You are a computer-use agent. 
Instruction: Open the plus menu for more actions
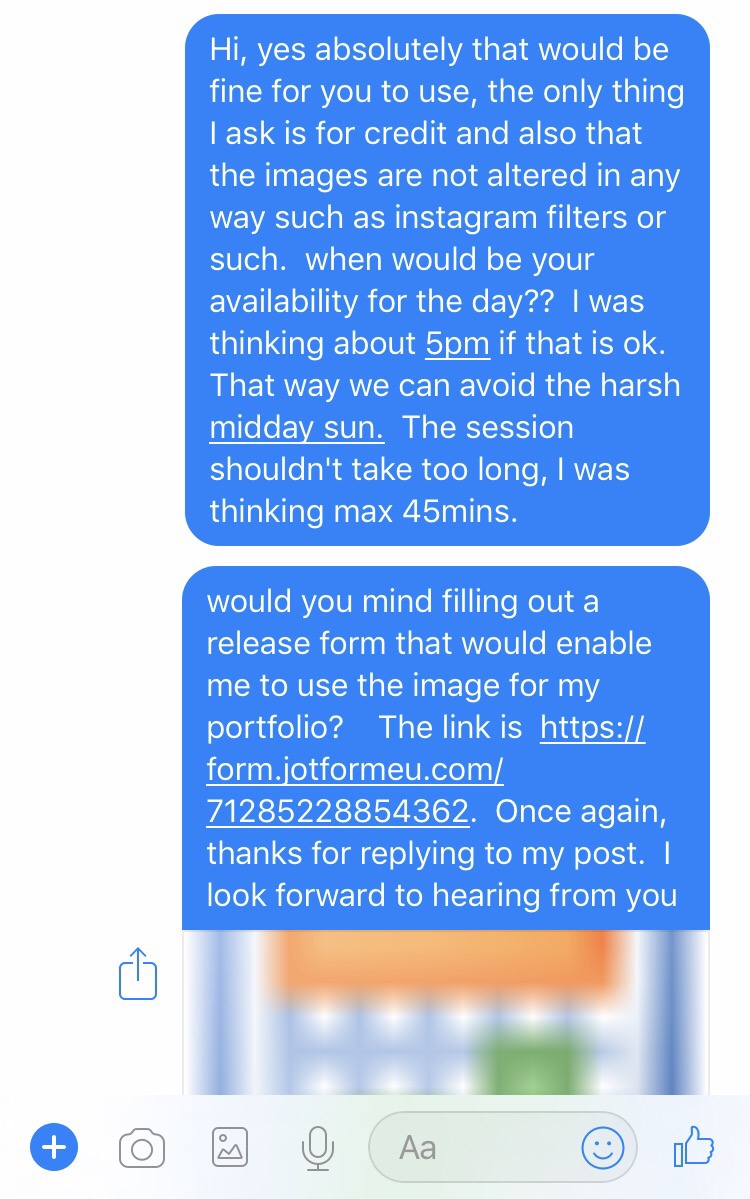[x=54, y=1146]
